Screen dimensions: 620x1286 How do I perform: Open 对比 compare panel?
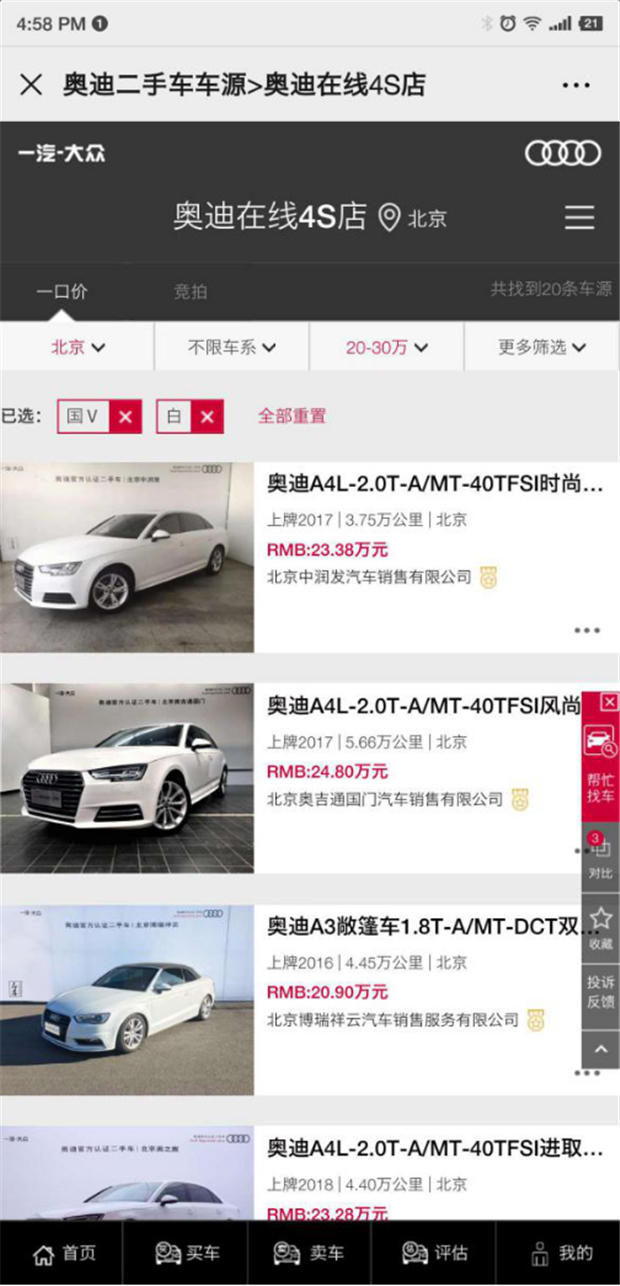pos(600,858)
